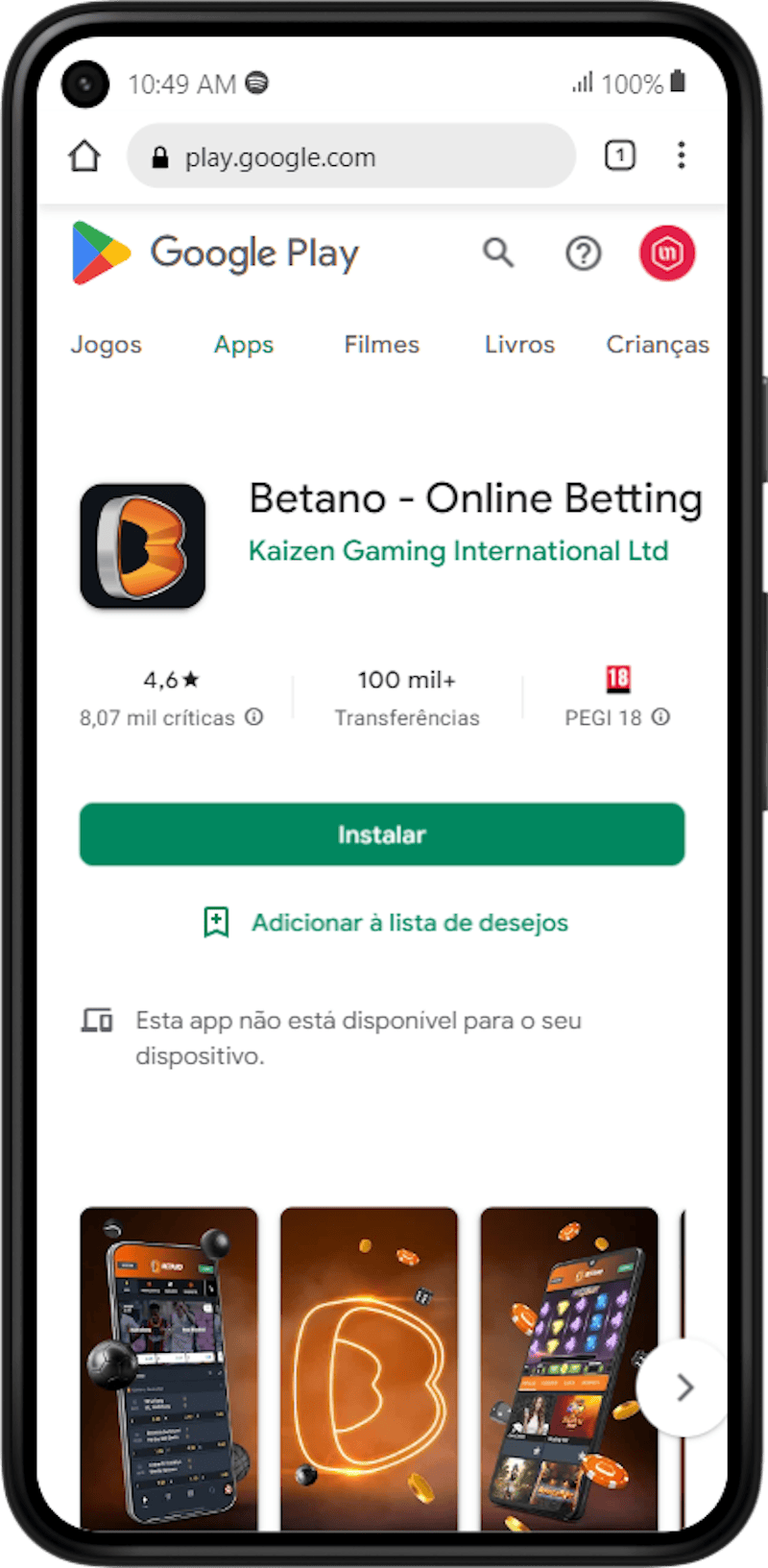Viewport: 768px width, 1568px height.
Task: Open the glowing B logo screenshot
Action: (369, 1367)
